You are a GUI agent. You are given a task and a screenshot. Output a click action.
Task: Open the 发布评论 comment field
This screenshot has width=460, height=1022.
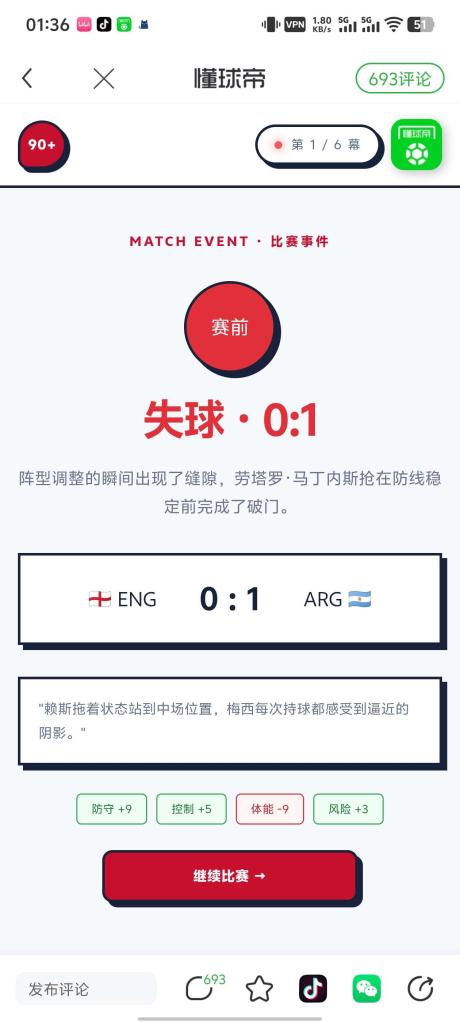tap(86, 989)
